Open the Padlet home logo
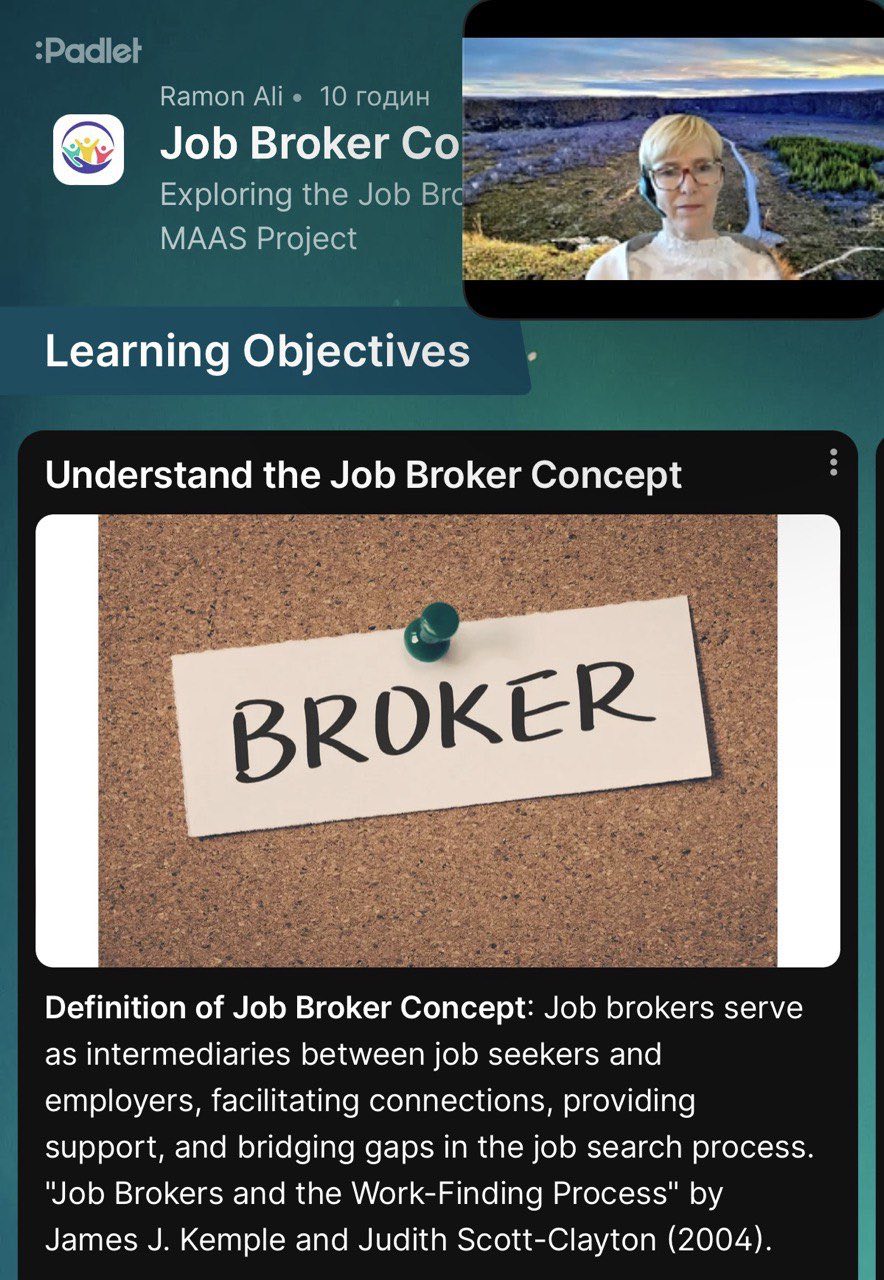The height and width of the screenshot is (1280, 884). click(x=88, y=51)
